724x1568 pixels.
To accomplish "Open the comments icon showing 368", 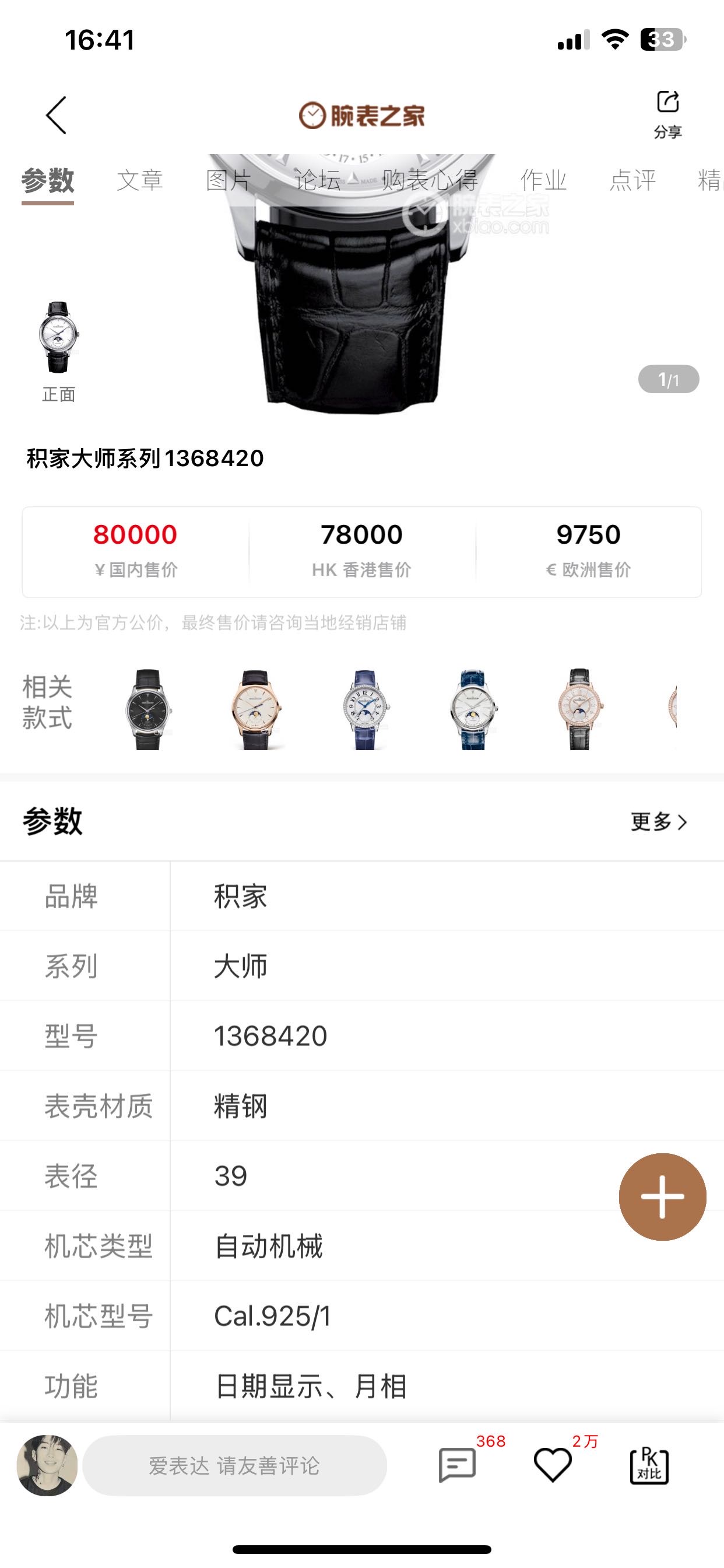I will tap(458, 1466).
